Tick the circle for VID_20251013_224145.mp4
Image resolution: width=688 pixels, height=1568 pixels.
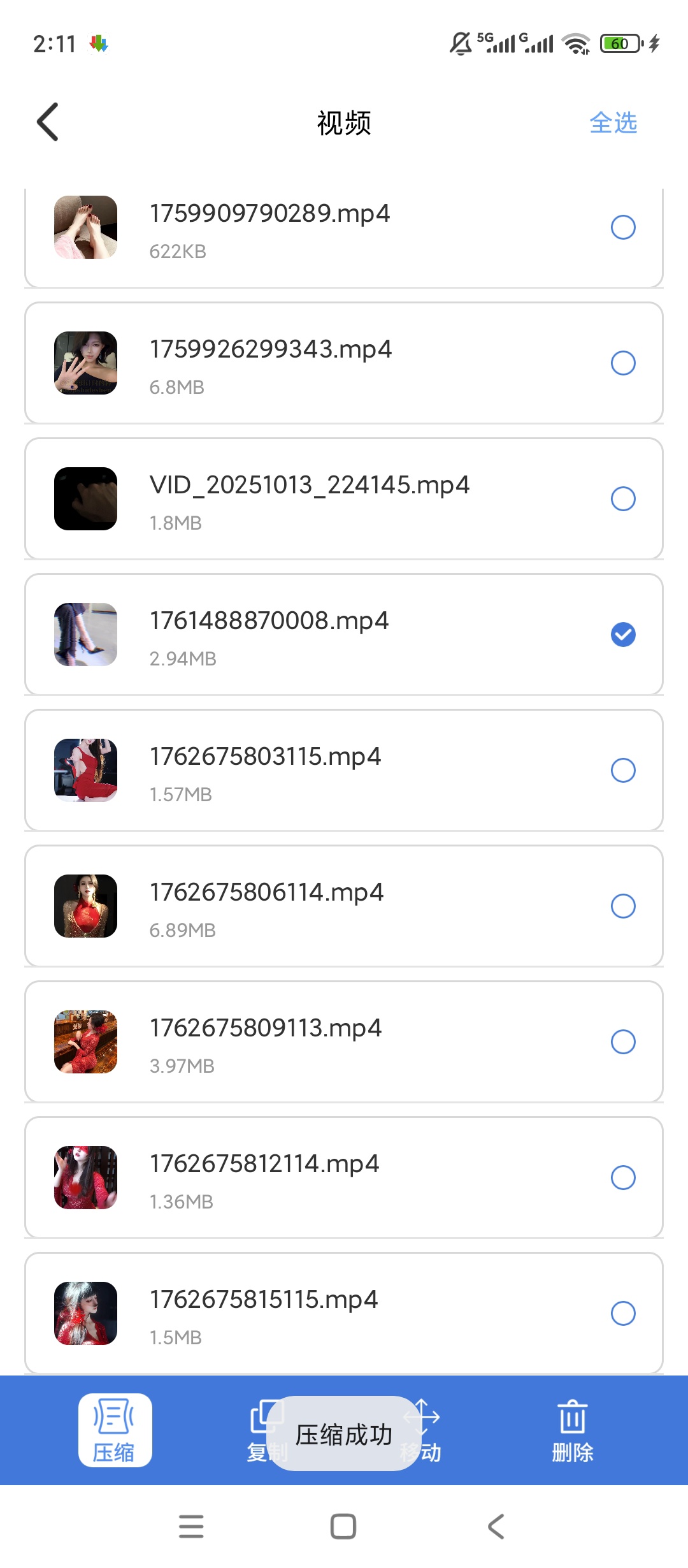click(x=623, y=498)
